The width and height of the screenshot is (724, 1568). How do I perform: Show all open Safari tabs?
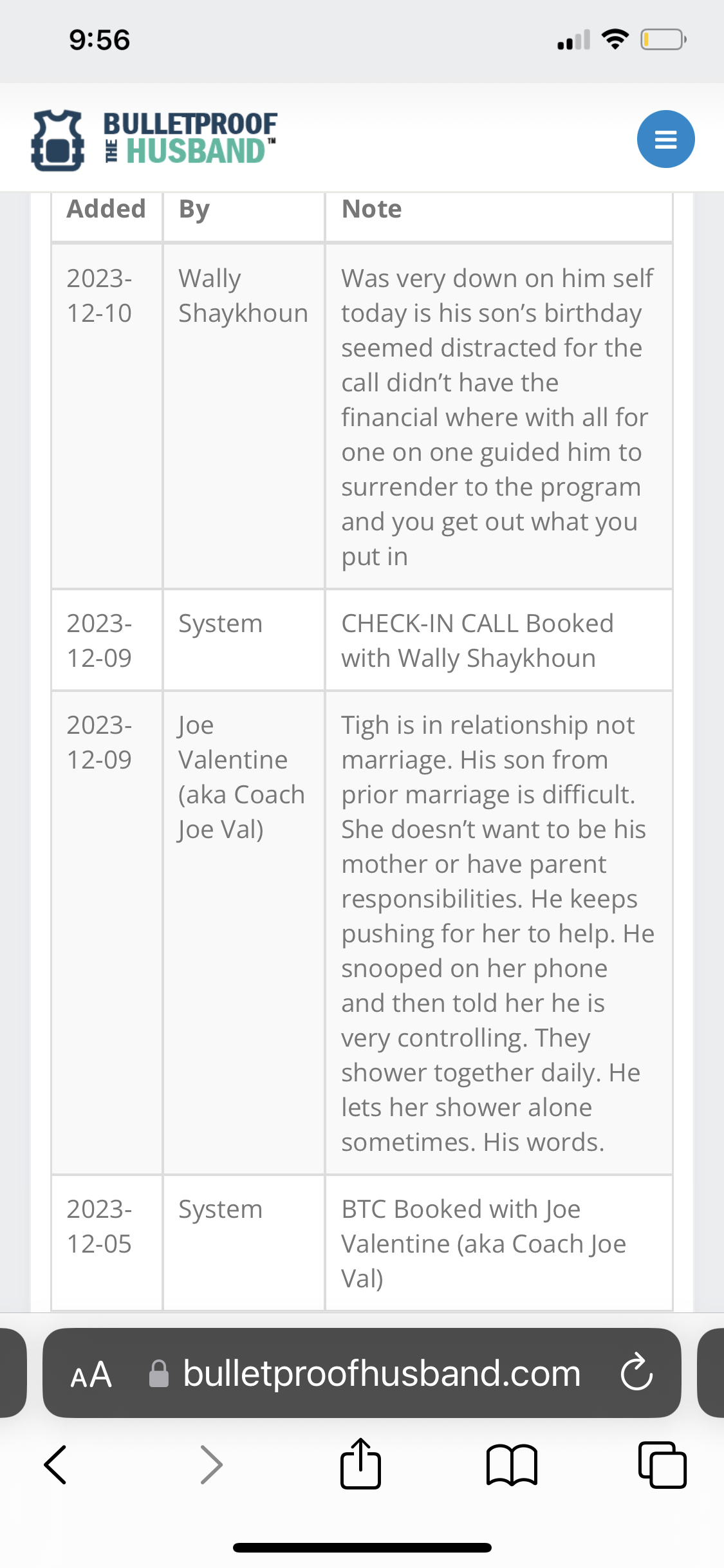pos(662,1464)
